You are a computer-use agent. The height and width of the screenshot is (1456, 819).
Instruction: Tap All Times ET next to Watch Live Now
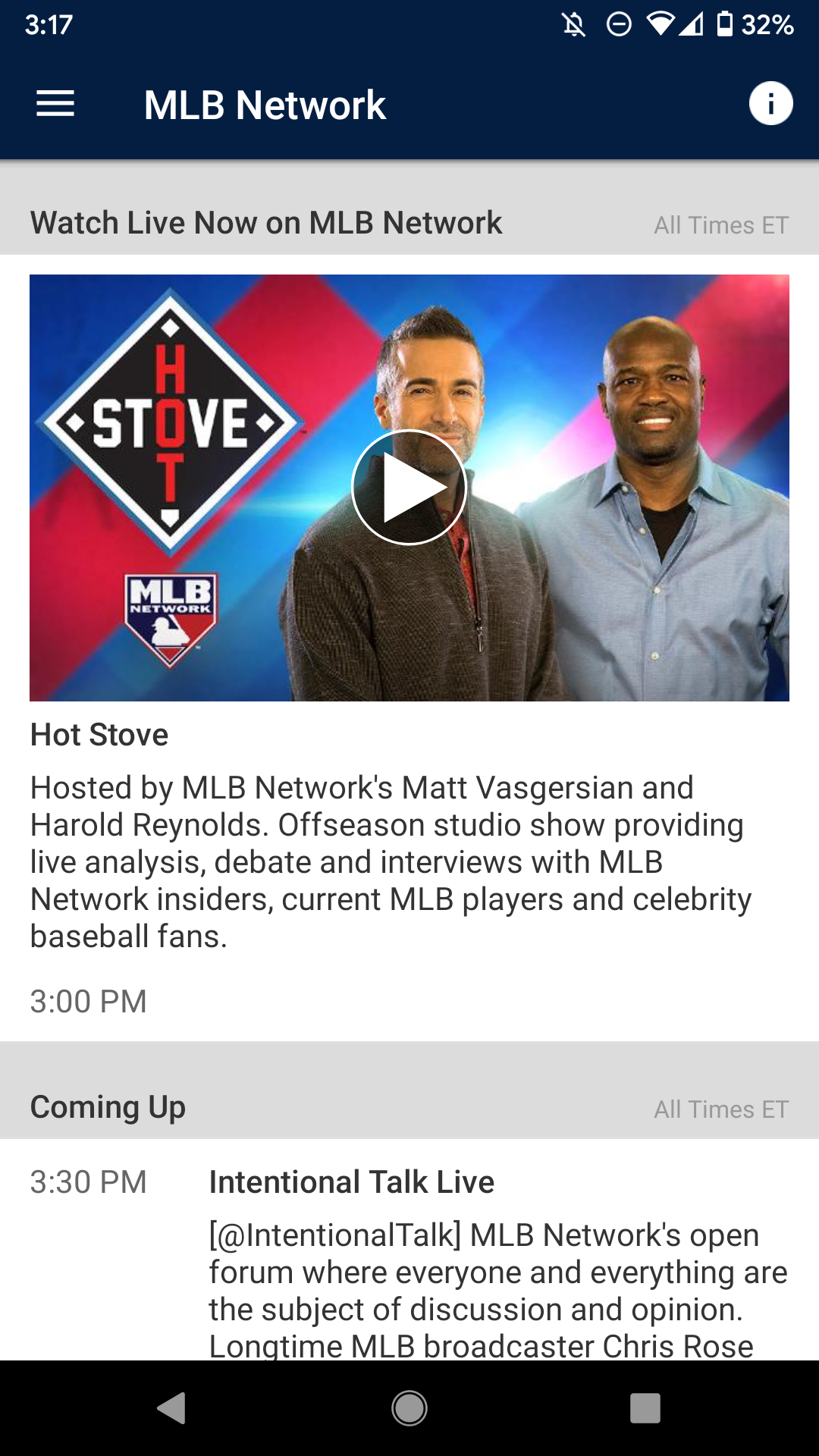(x=720, y=224)
